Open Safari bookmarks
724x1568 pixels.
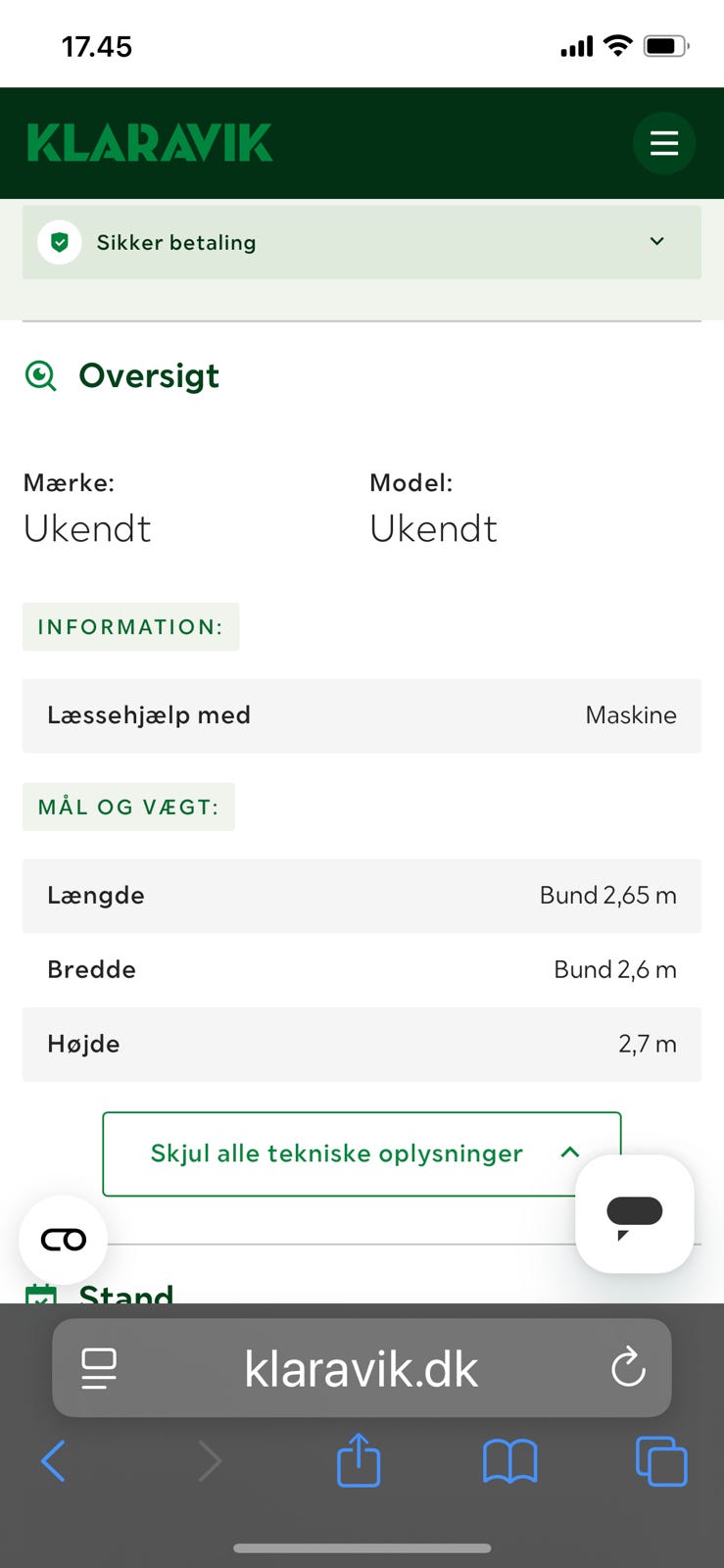coord(509,1460)
